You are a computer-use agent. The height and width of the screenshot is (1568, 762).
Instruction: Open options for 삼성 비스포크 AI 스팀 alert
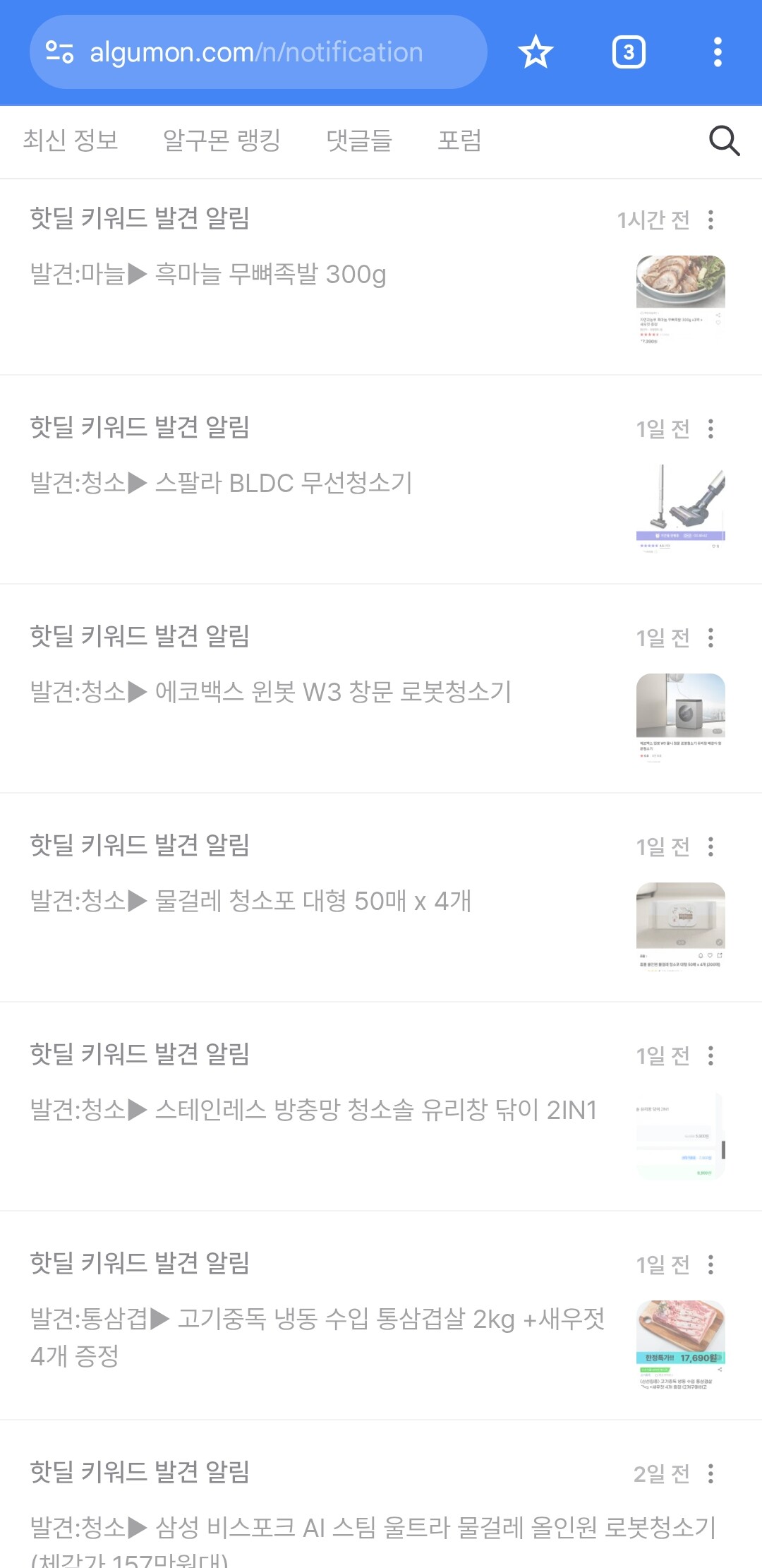(x=710, y=1473)
